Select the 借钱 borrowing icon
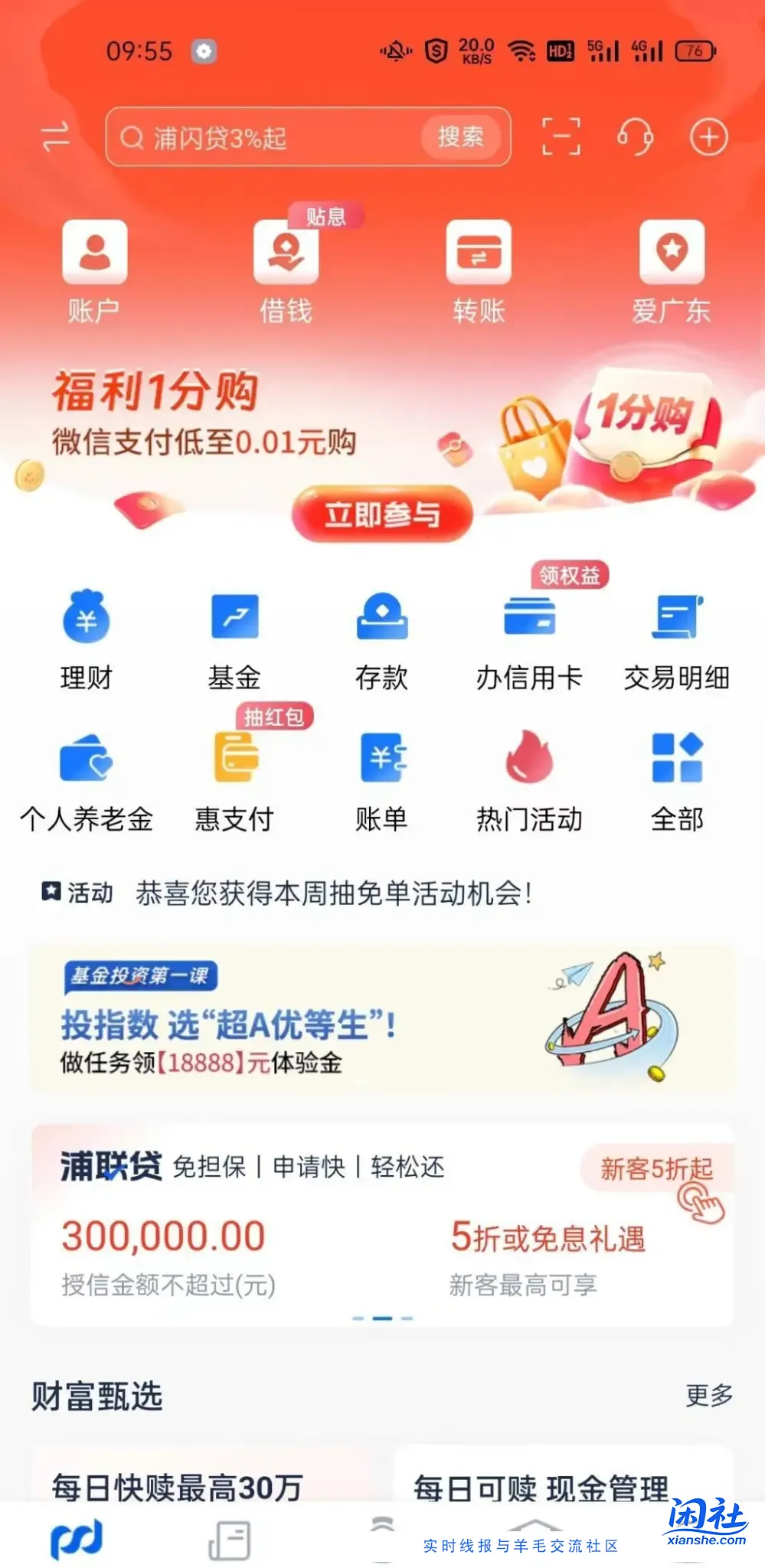The width and height of the screenshot is (765, 1568). pyautogui.click(x=286, y=268)
